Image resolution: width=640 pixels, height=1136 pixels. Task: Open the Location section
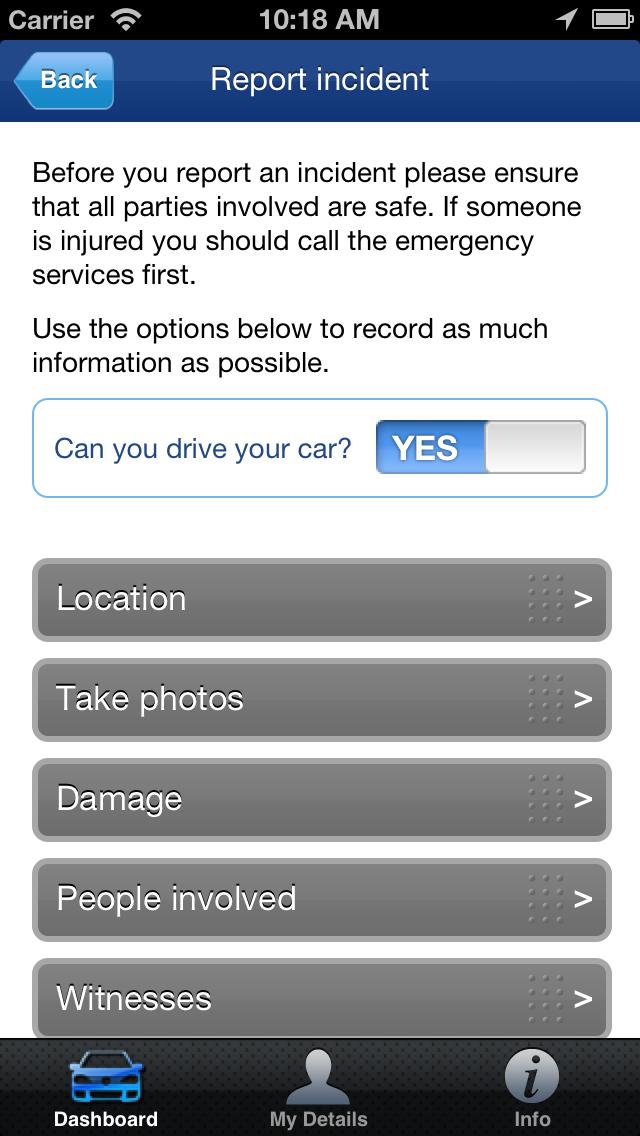[x=322, y=600]
